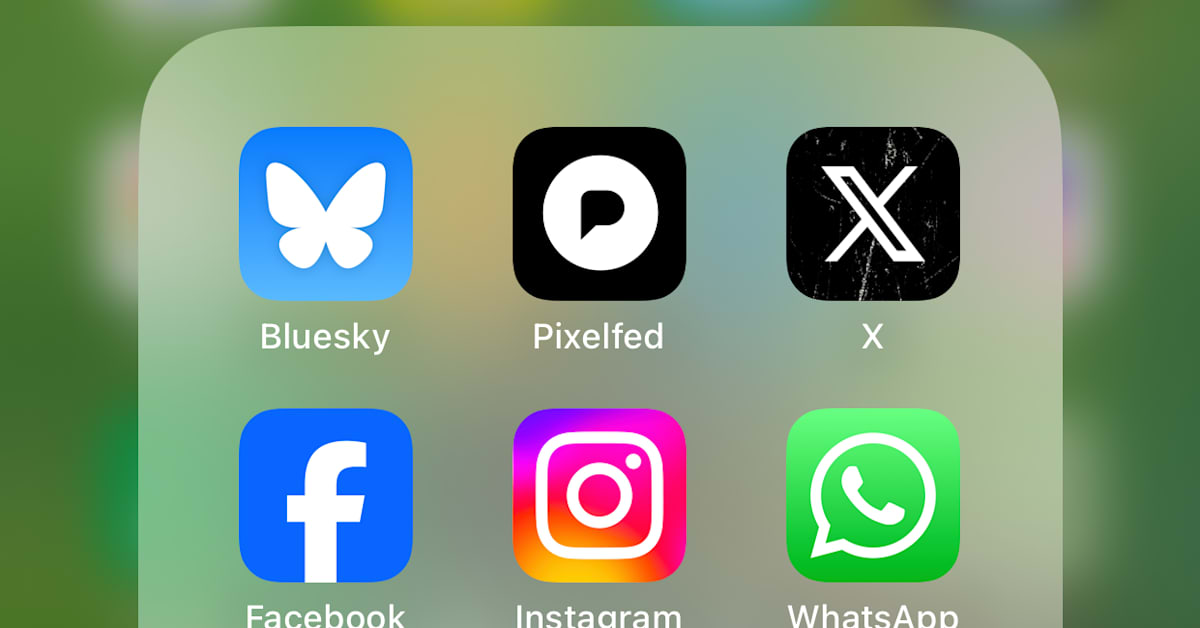Open Instagram

599,495
